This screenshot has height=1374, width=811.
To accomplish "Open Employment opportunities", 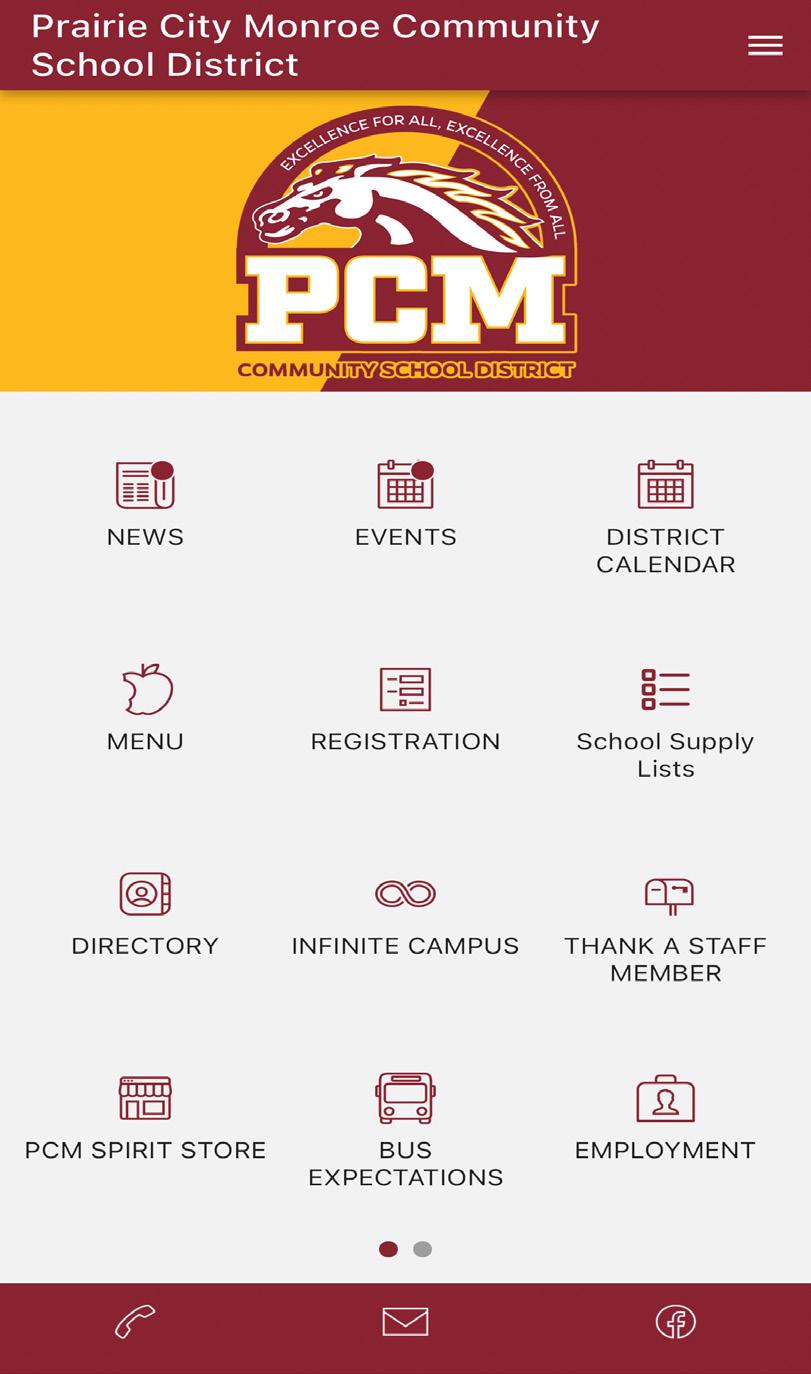I will click(666, 1117).
